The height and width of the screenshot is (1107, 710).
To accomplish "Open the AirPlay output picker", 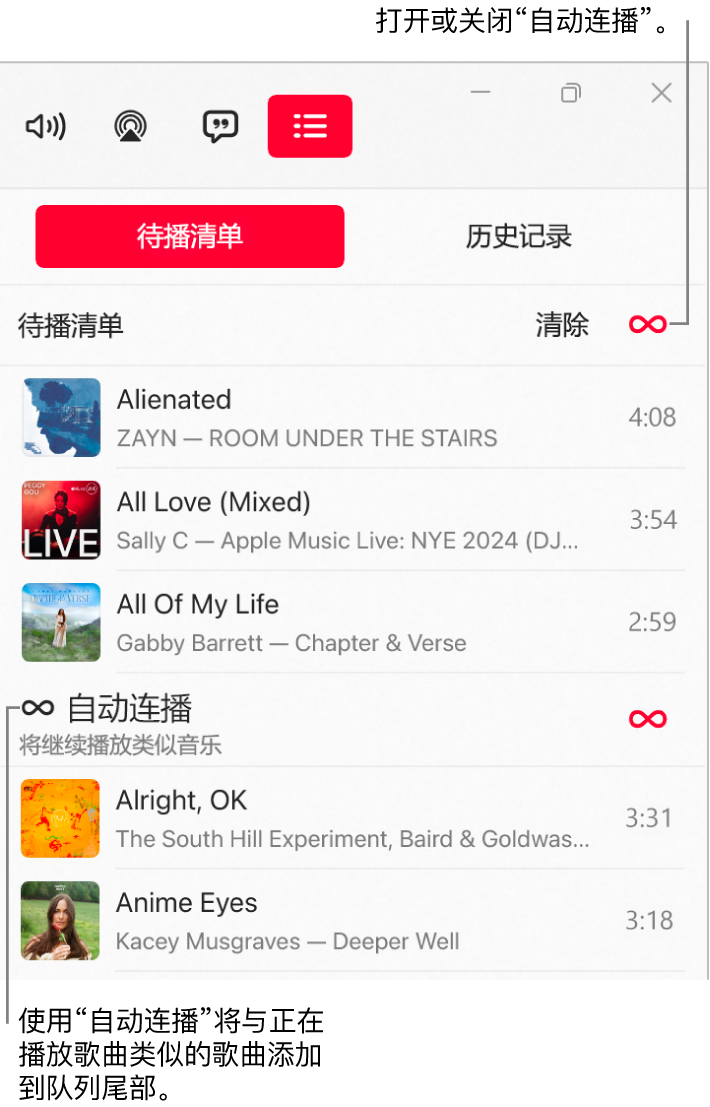I will point(130,126).
